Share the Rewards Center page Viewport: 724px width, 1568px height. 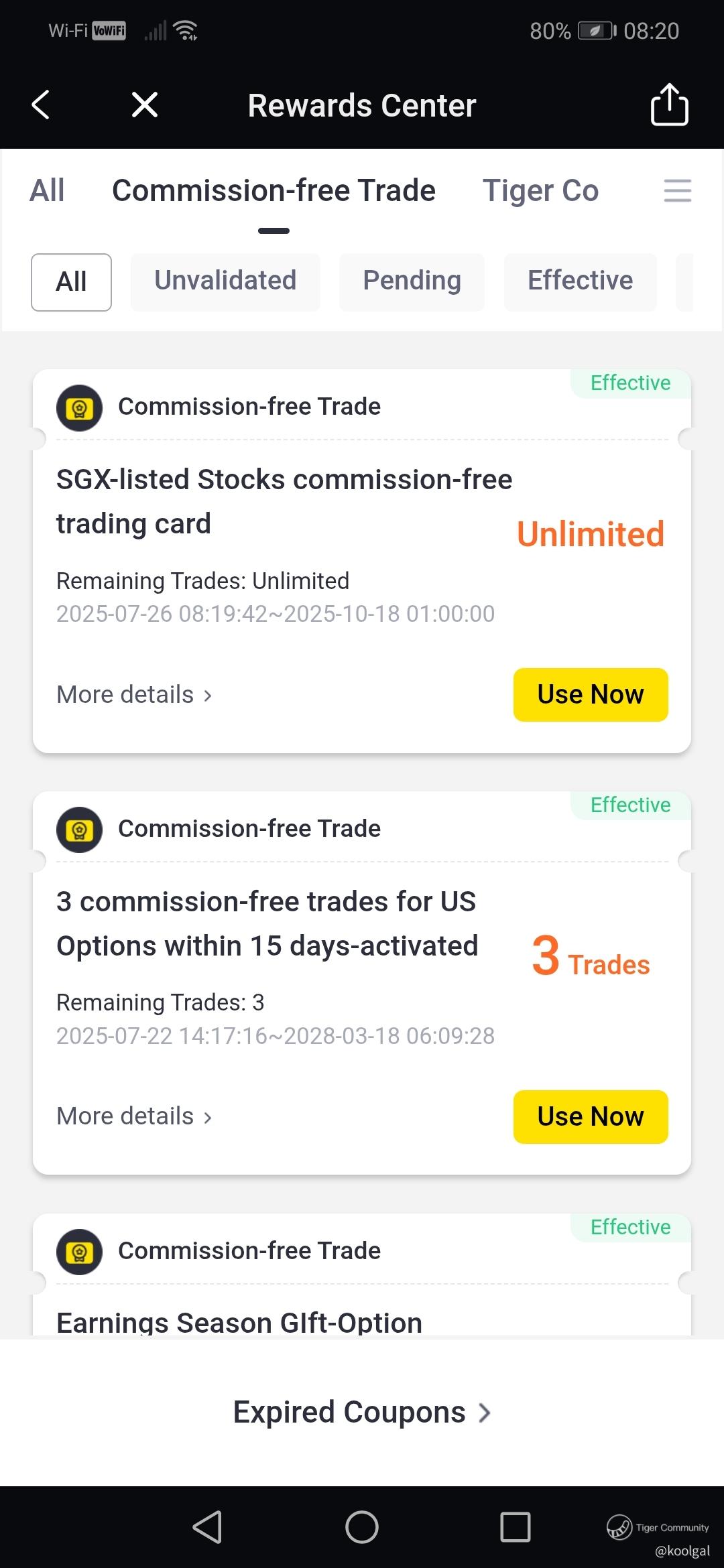tap(669, 105)
